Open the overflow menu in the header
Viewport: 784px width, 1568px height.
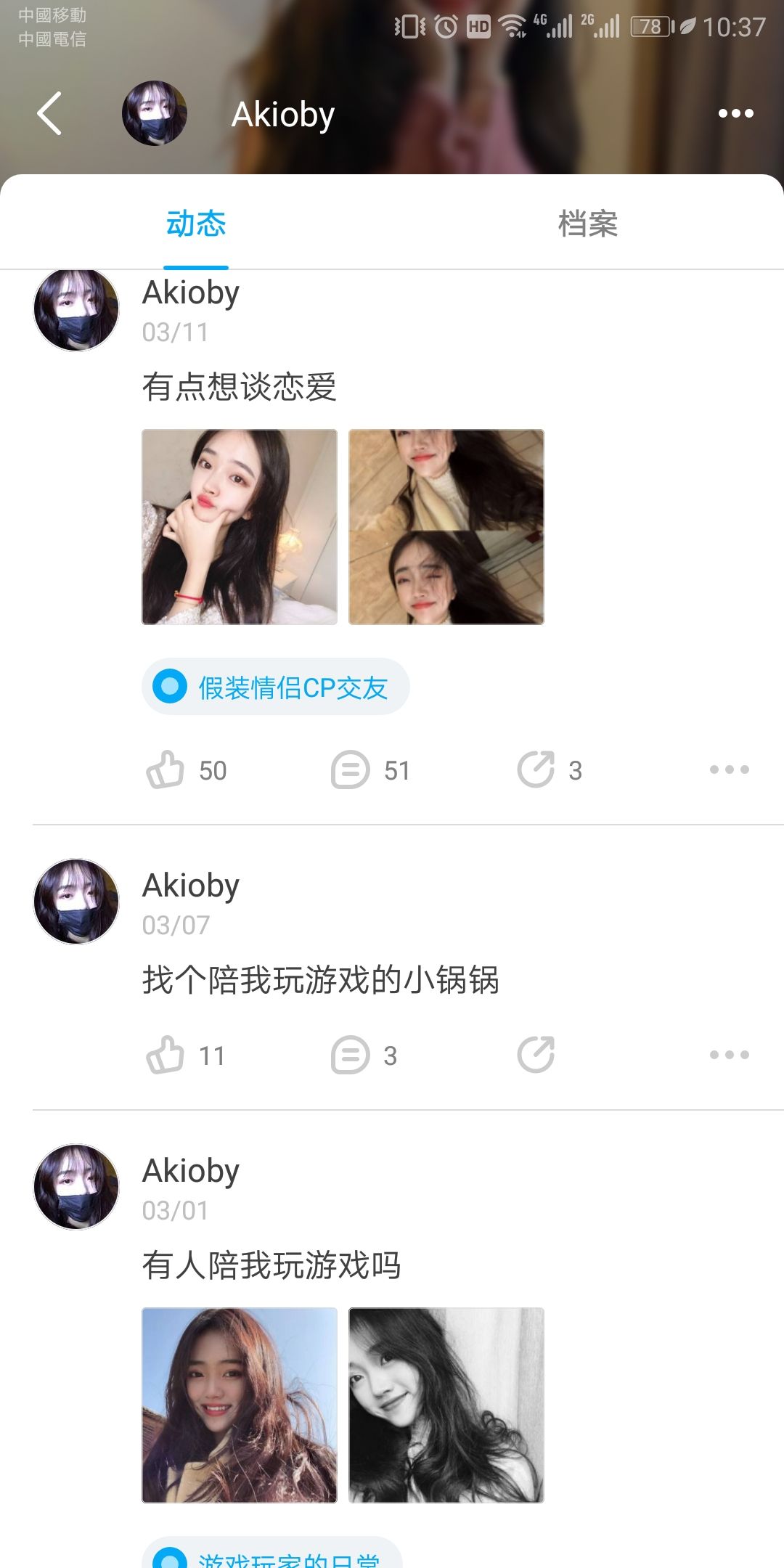pos(735,113)
